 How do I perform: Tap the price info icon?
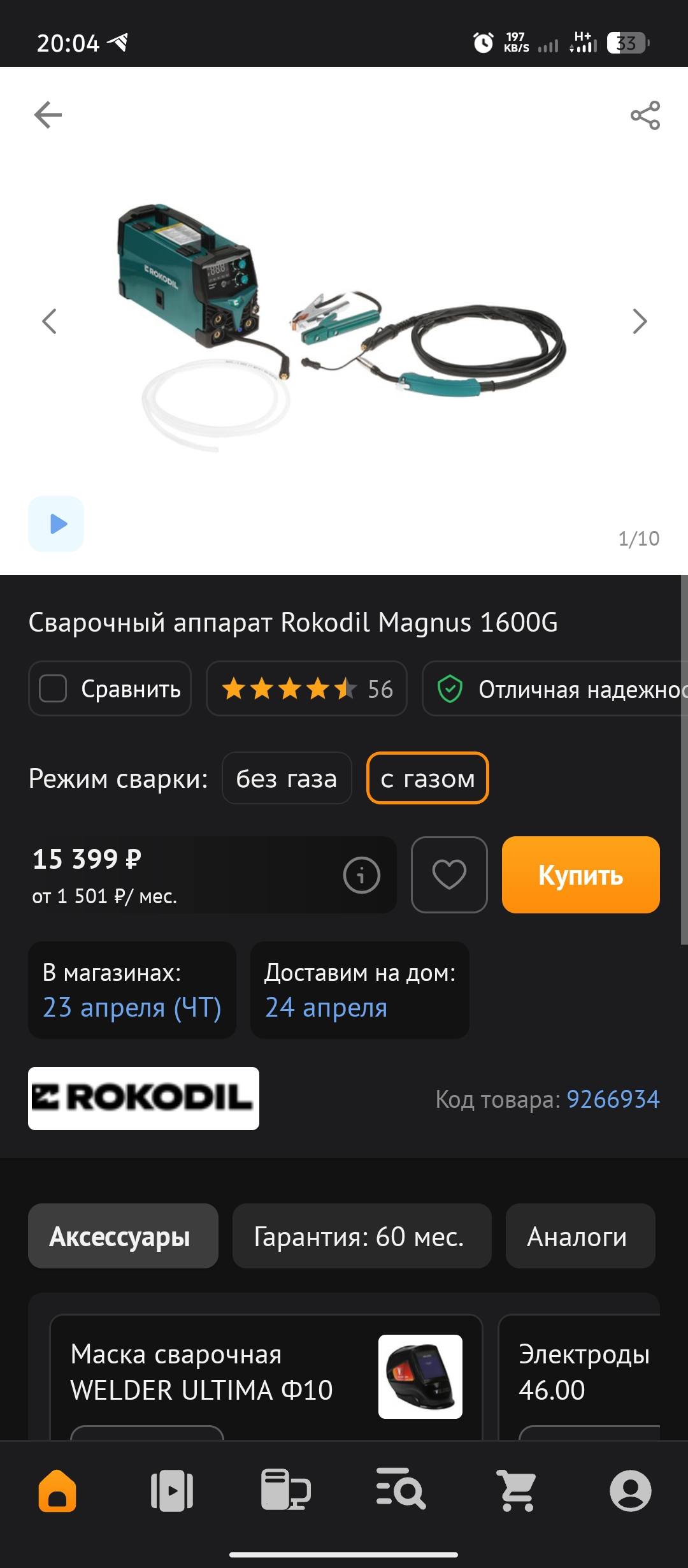[361, 875]
